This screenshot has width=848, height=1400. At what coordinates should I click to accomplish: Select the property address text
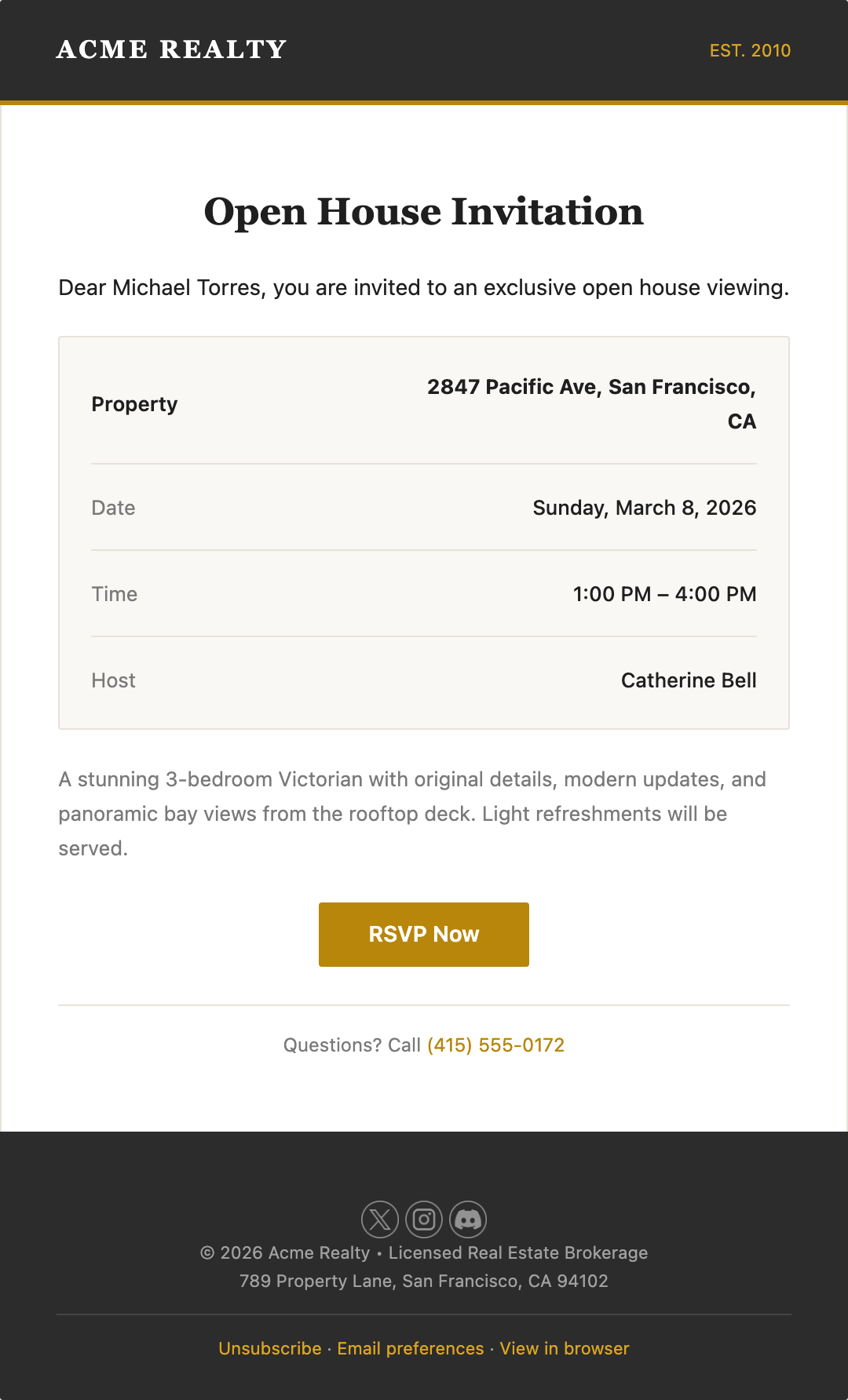tap(591, 403)
